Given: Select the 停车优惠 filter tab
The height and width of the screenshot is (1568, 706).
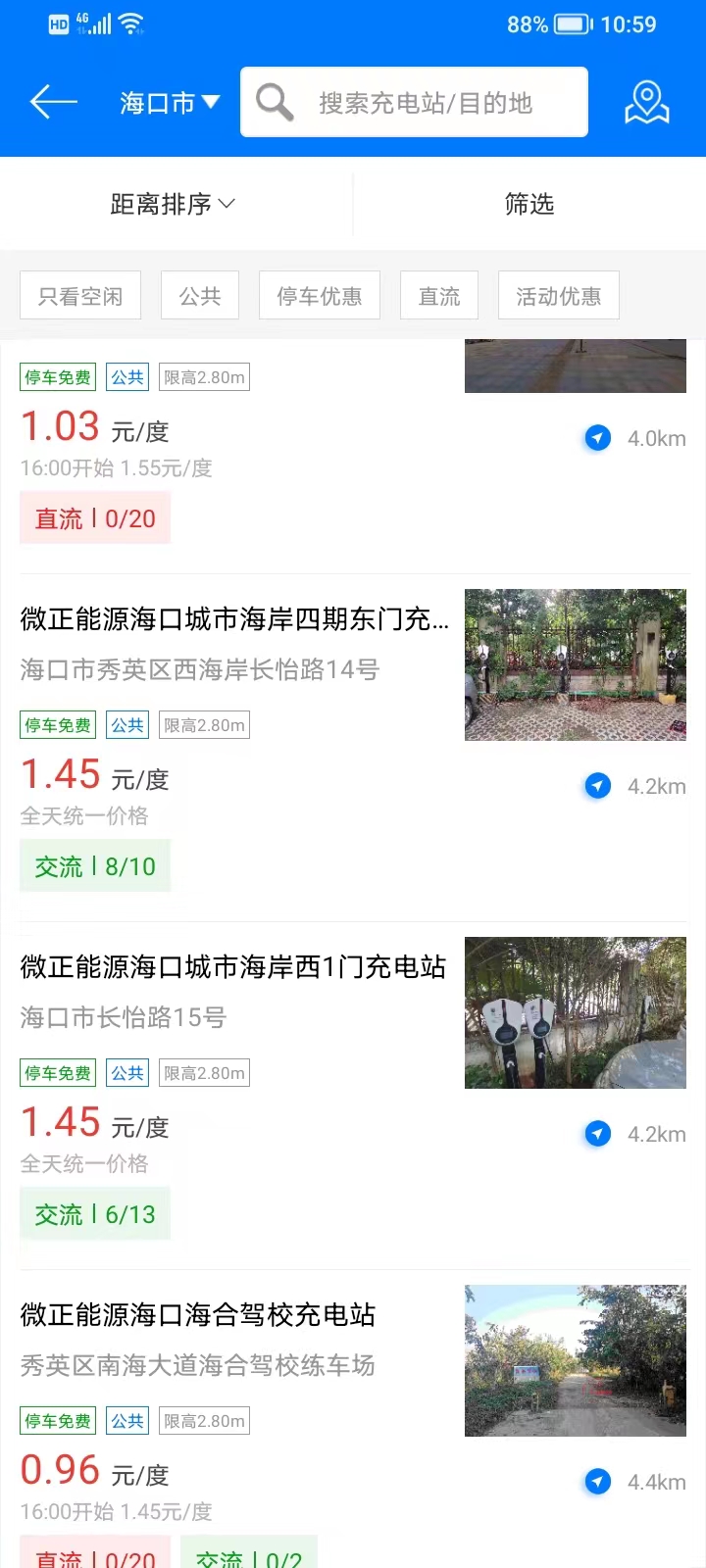Looking at the screenshot, I should (x=319, y=295).
